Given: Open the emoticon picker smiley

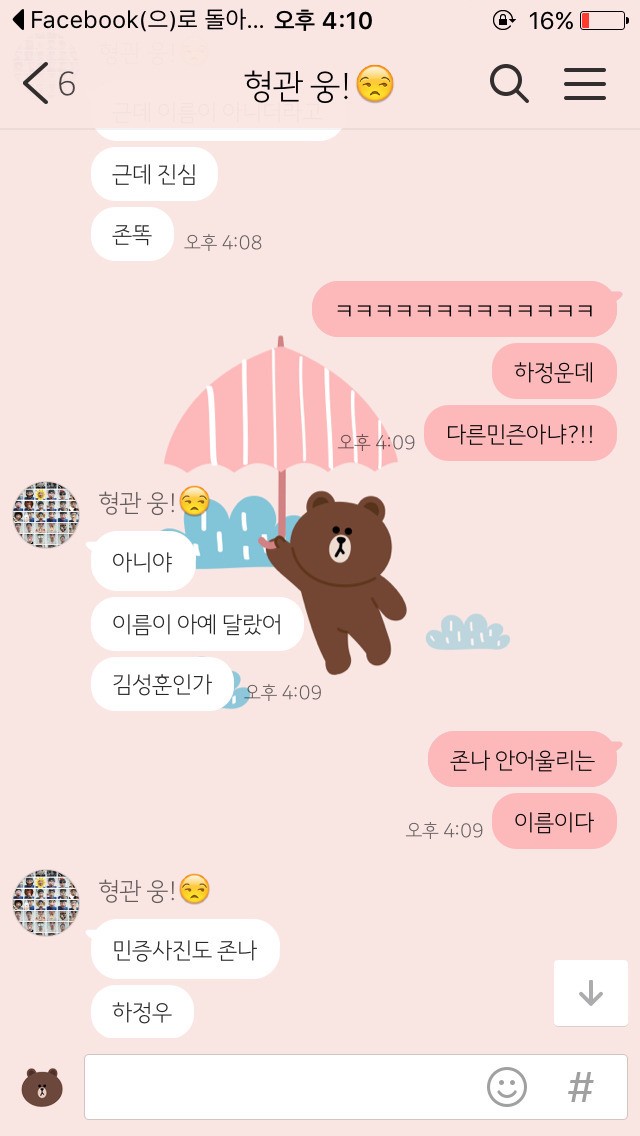Looking at the screenshot, I should pyautogui.click(x=507, y=1087).
